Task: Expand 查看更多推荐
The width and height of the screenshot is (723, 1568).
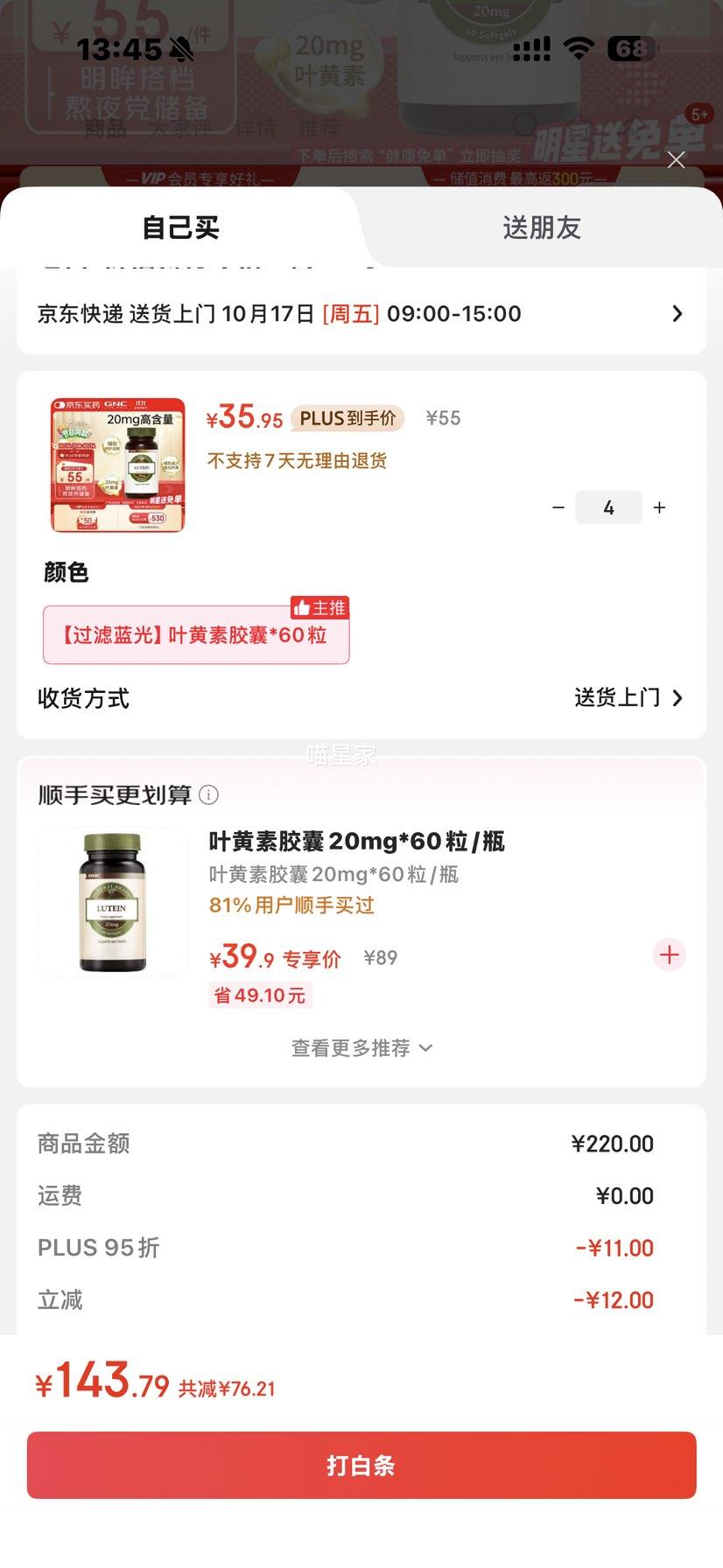Action: coord(361,1047)
